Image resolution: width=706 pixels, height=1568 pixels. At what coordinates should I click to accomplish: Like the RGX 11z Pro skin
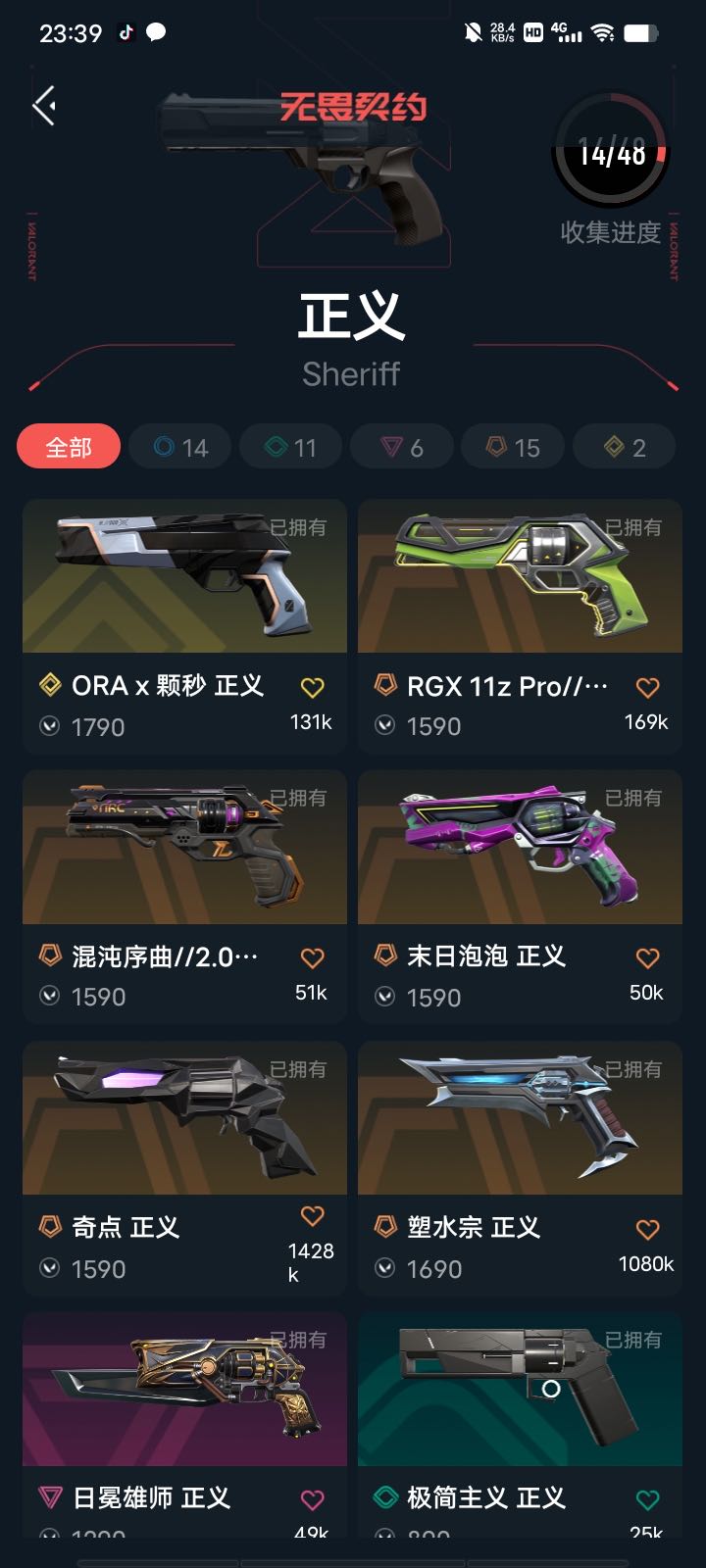coord(647,688)
